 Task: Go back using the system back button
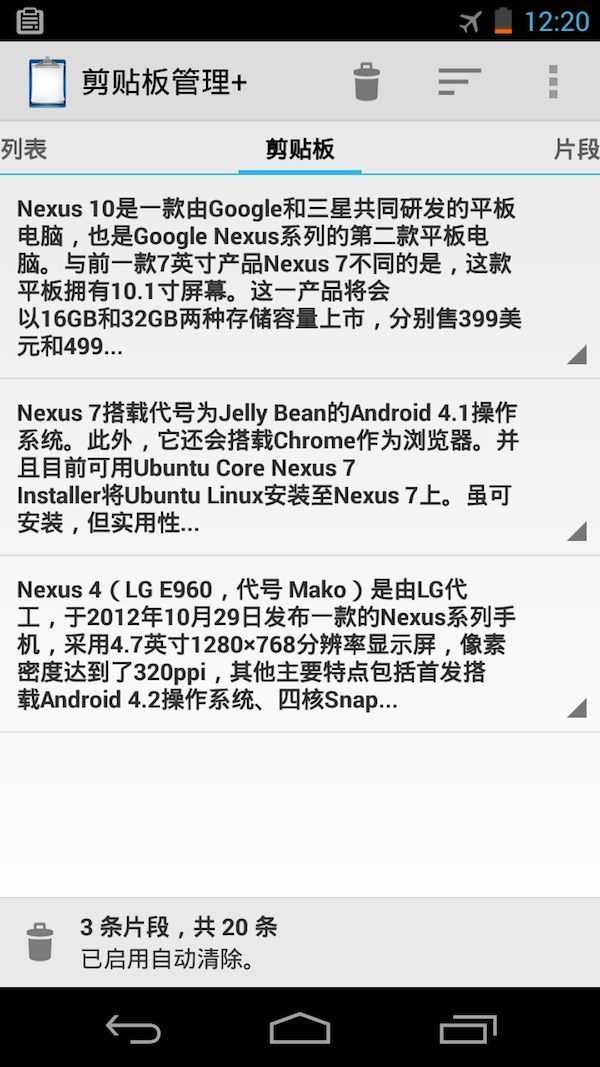pyautogui.click(x=133, y=1028)
